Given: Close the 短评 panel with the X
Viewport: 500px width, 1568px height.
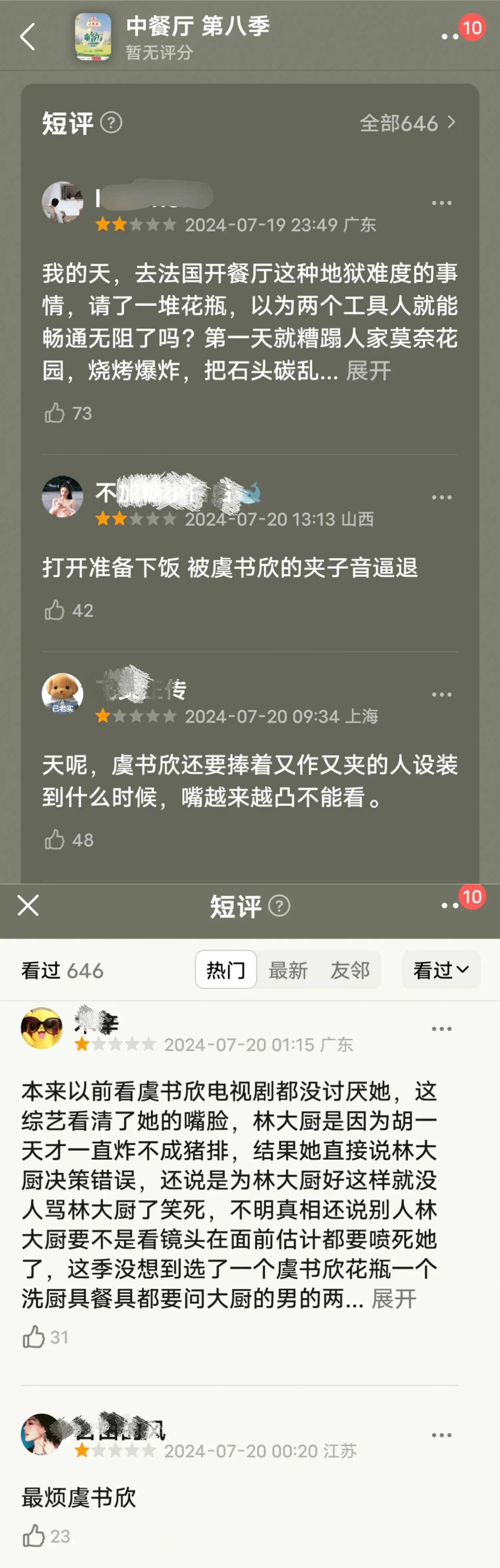Looking at the screenshot, I should click(28, 905).
